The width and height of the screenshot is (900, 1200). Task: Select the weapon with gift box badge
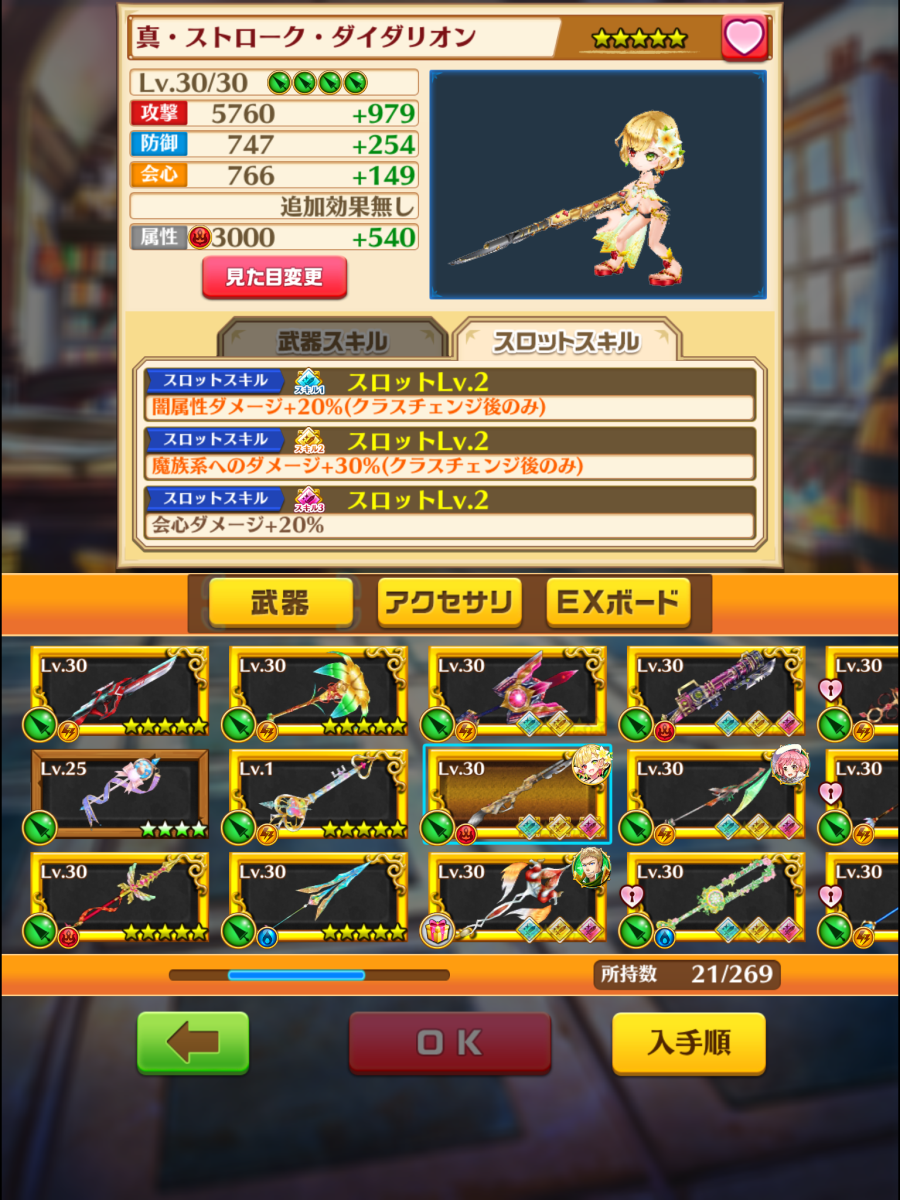(517, 897)
